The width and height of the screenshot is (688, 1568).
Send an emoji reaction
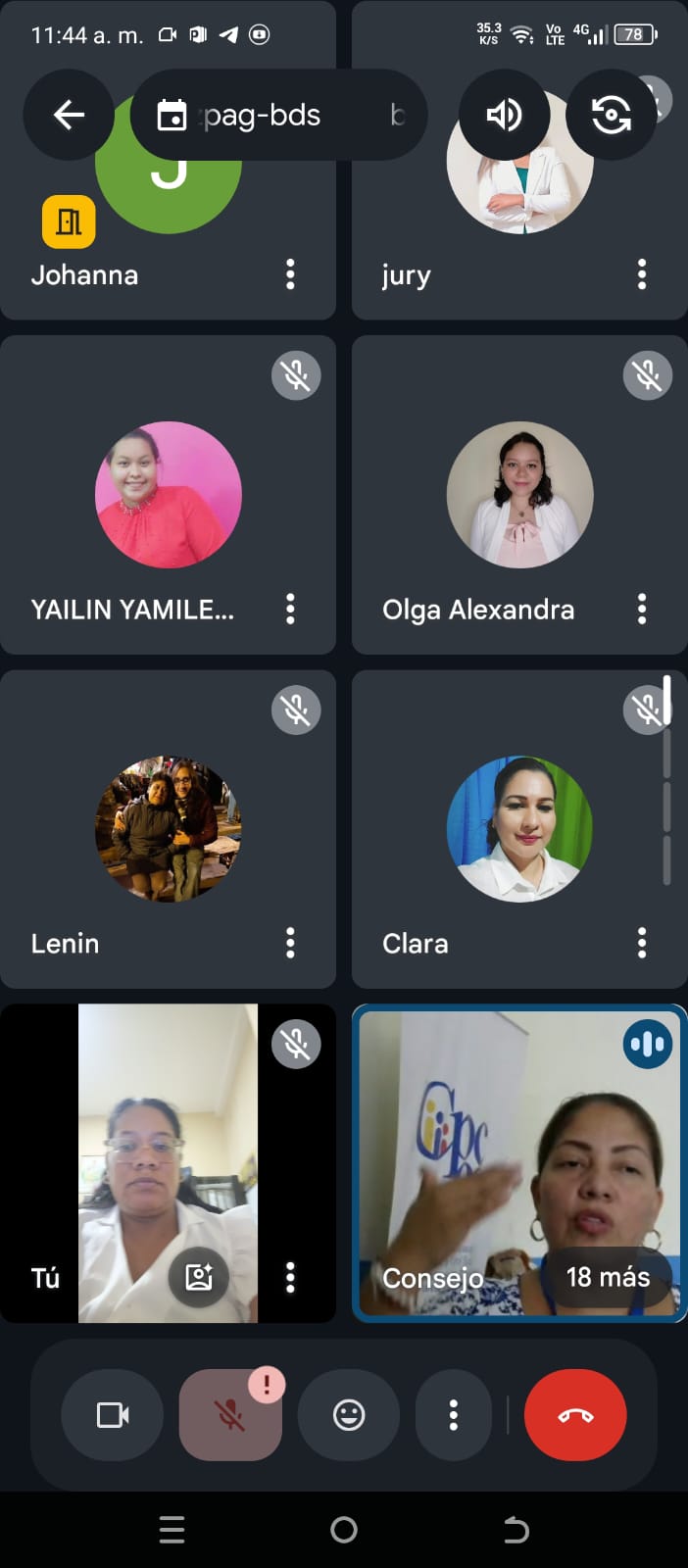point(349,1415)
